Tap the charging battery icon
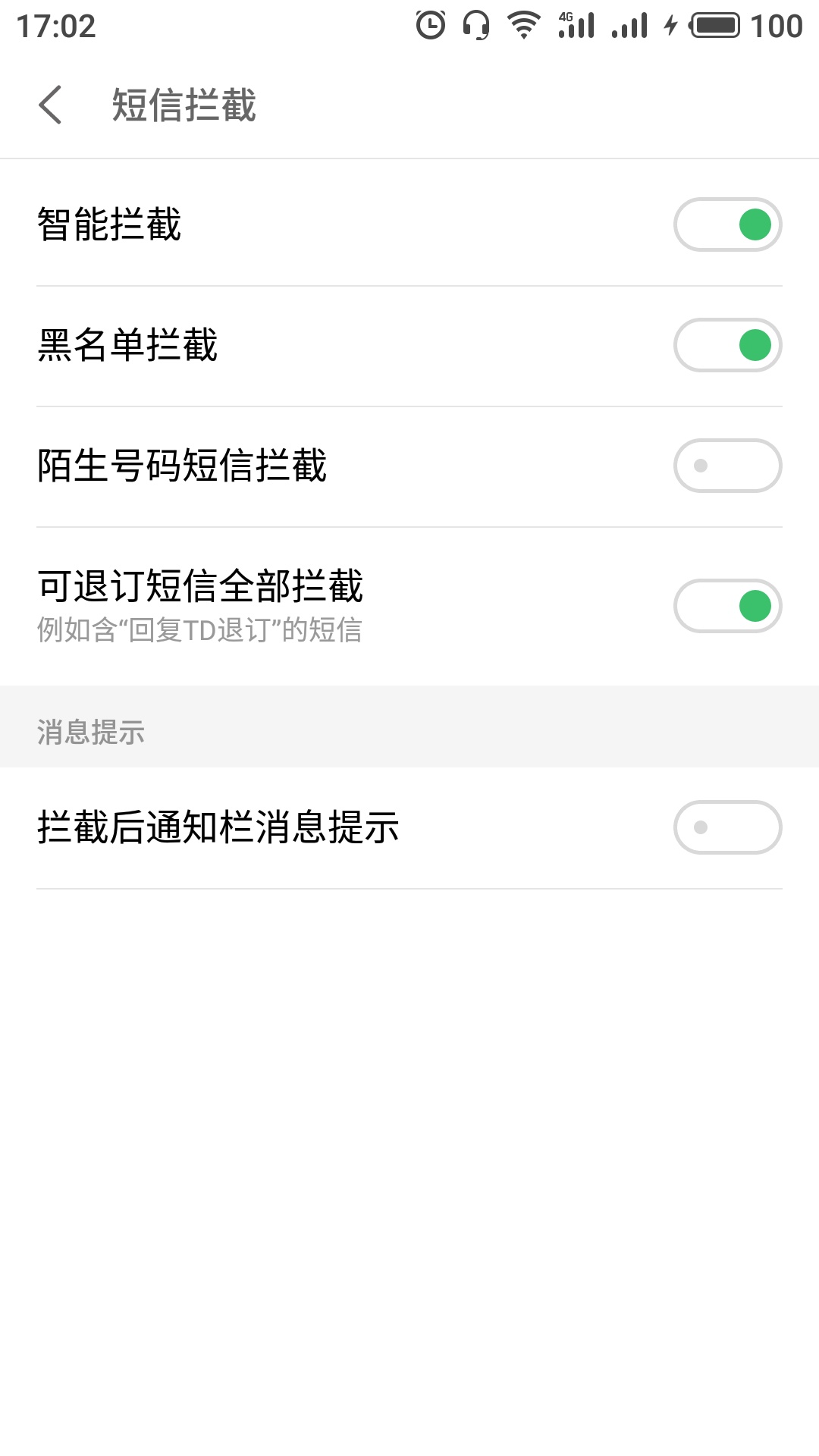 713,25
